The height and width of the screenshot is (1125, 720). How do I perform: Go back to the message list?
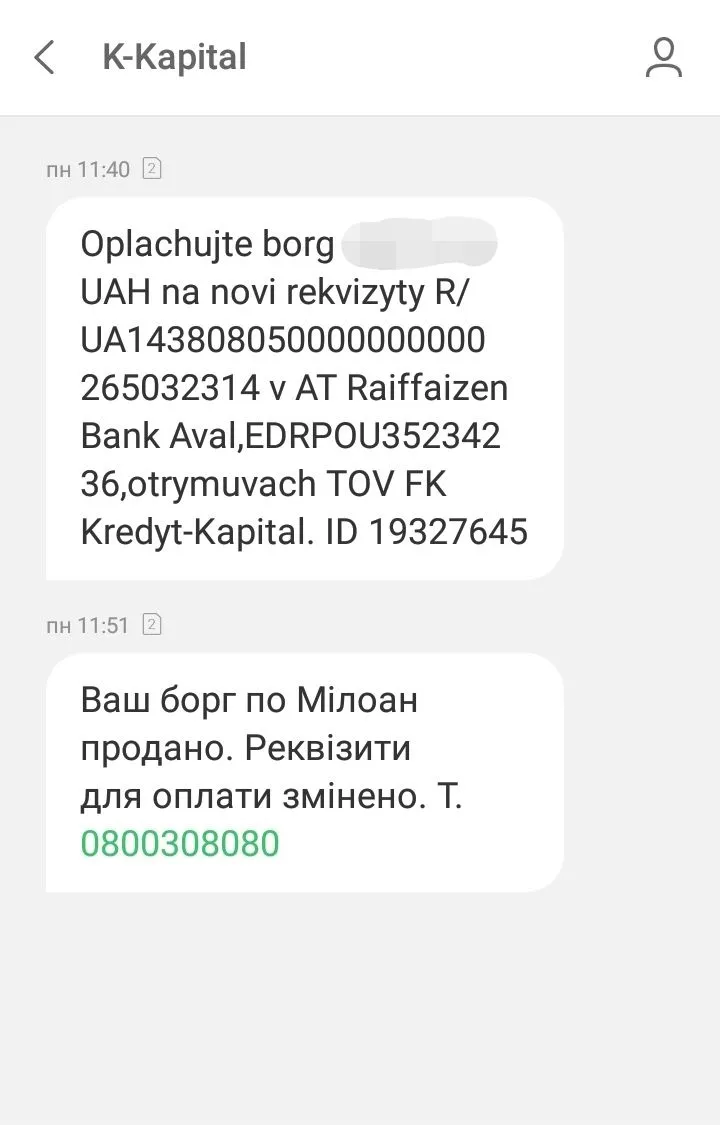click(x=44, y=57)
